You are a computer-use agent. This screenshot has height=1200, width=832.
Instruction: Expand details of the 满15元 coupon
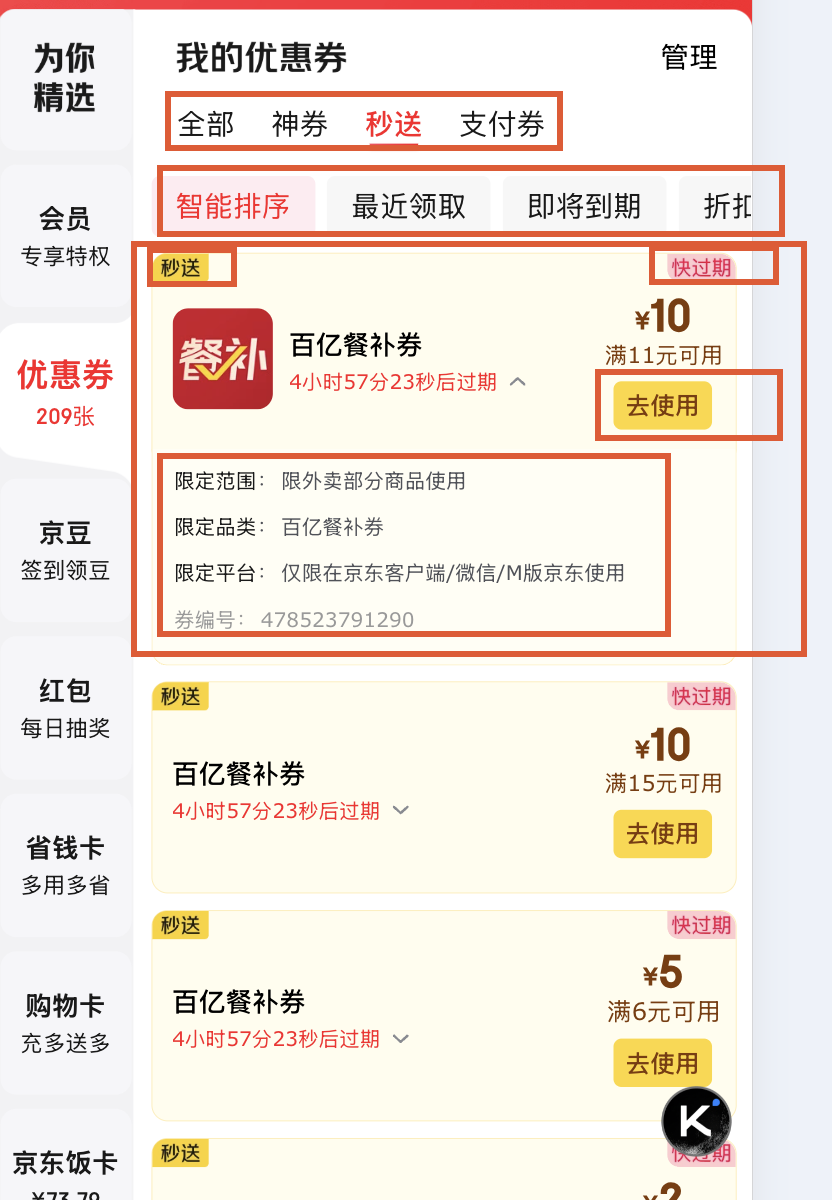(x=401, y=811)
